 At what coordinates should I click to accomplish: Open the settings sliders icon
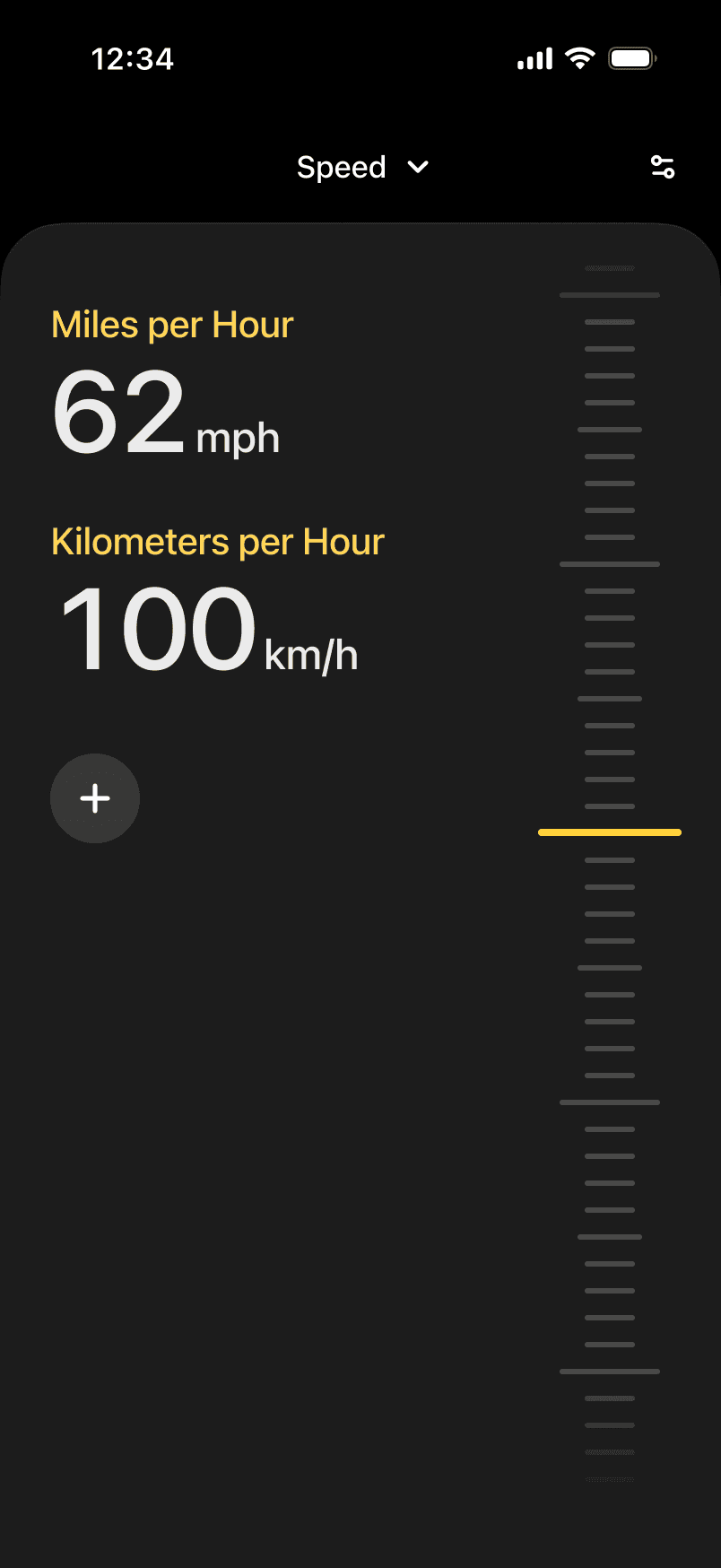coord(663,167)
